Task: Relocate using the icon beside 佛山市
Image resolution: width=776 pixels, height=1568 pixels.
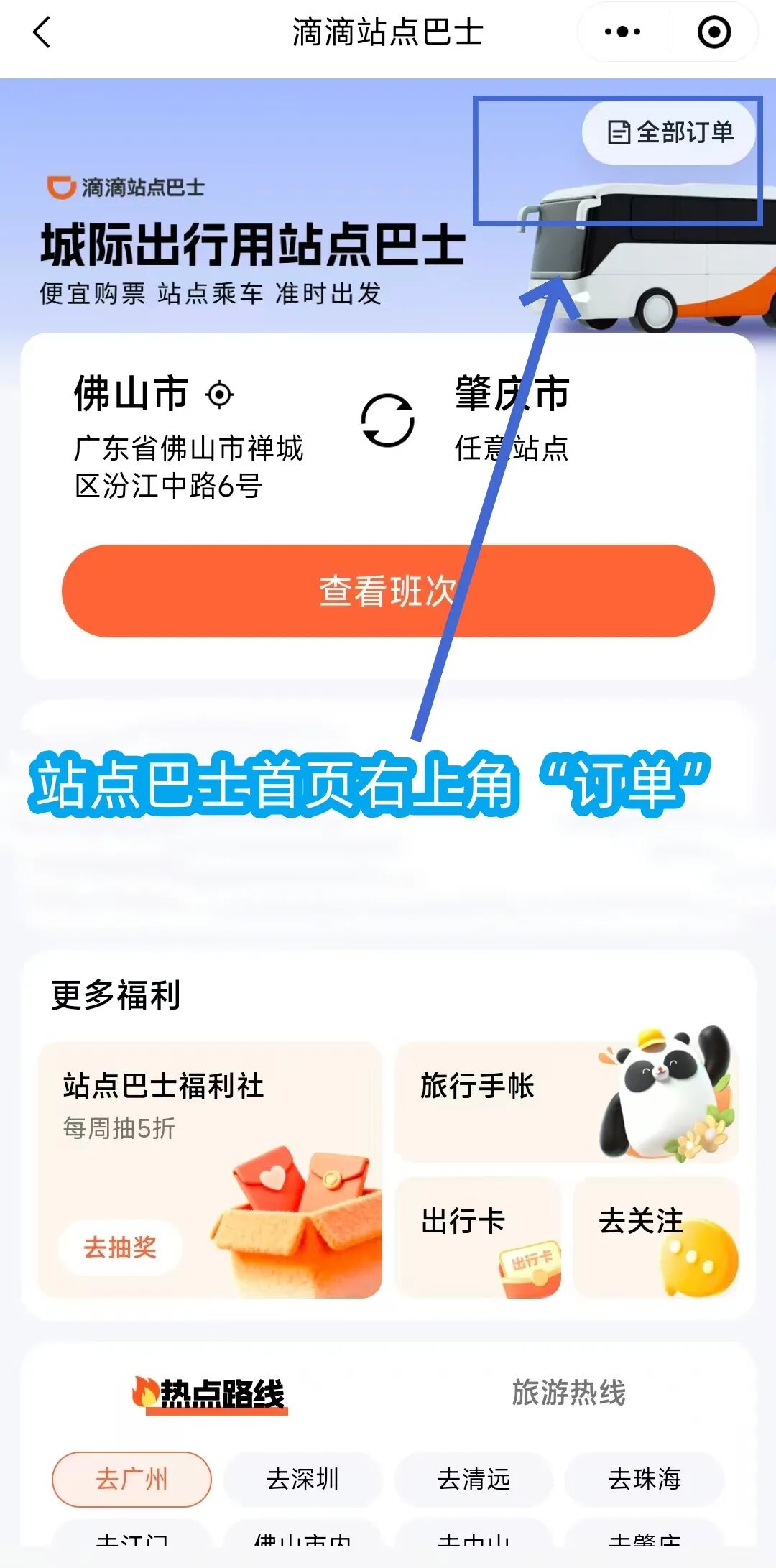Action: 219,395
